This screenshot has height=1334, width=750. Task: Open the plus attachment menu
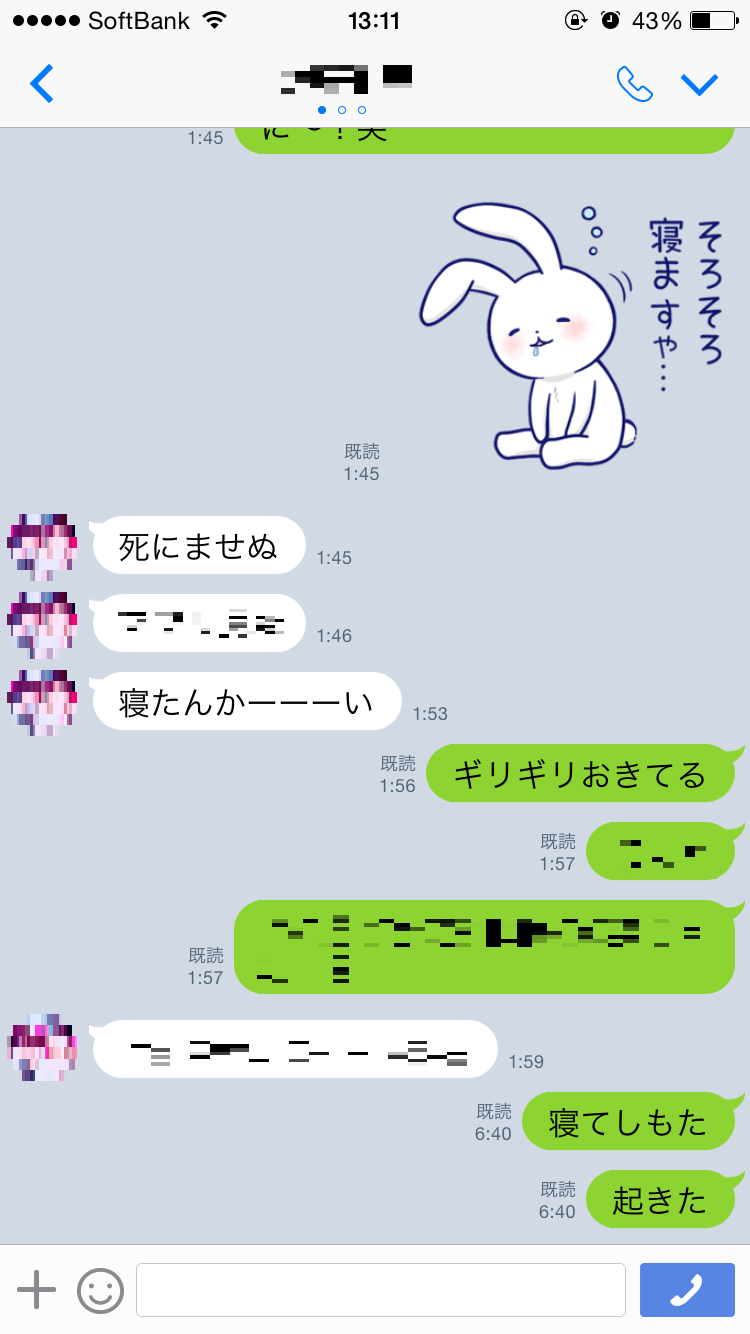point(37,1290)
